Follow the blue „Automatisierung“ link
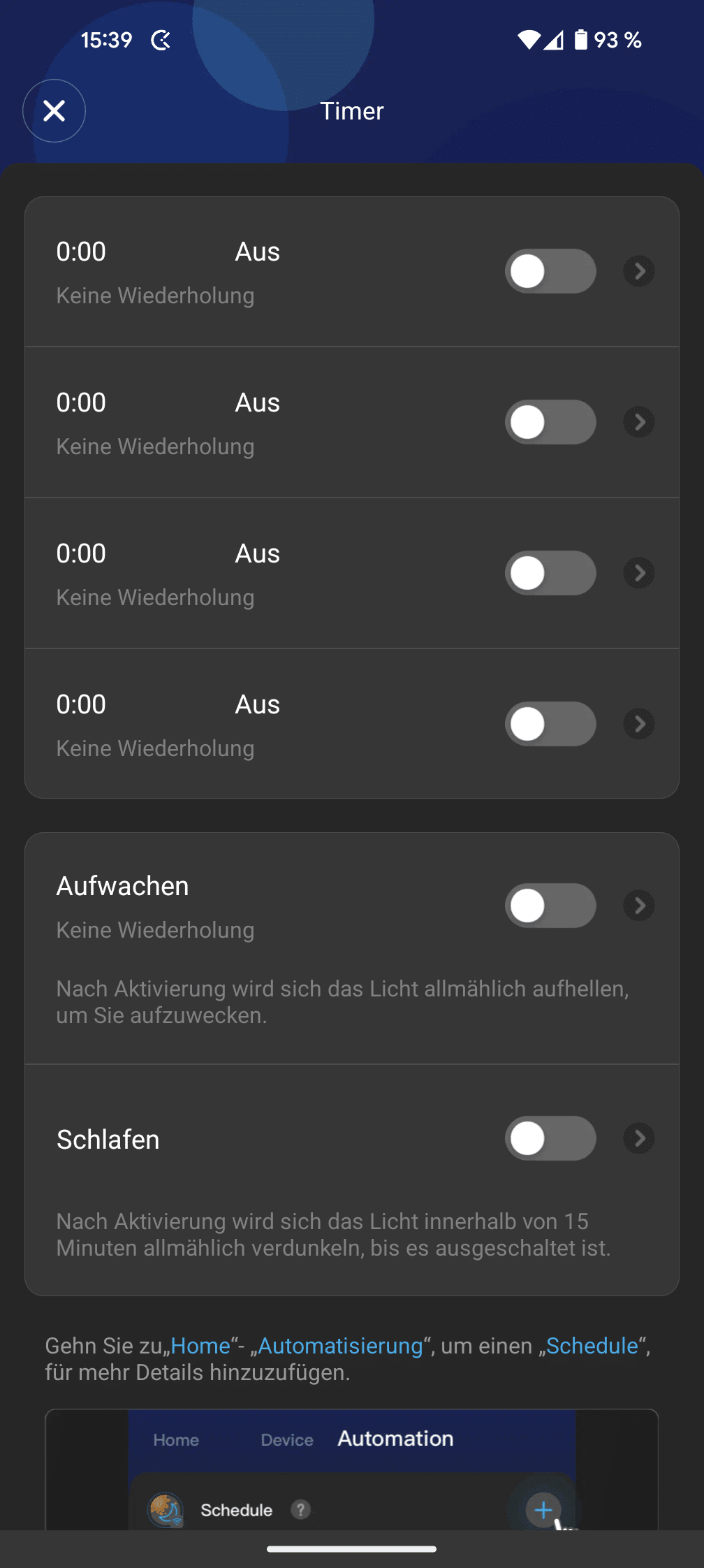Screen dimensions: 704x1568 341,1346
